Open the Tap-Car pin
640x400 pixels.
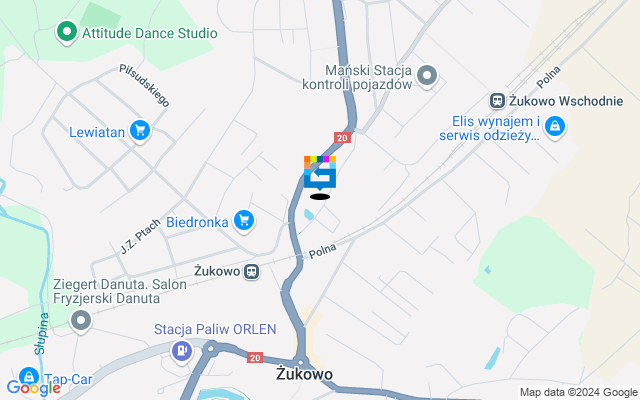29,380
